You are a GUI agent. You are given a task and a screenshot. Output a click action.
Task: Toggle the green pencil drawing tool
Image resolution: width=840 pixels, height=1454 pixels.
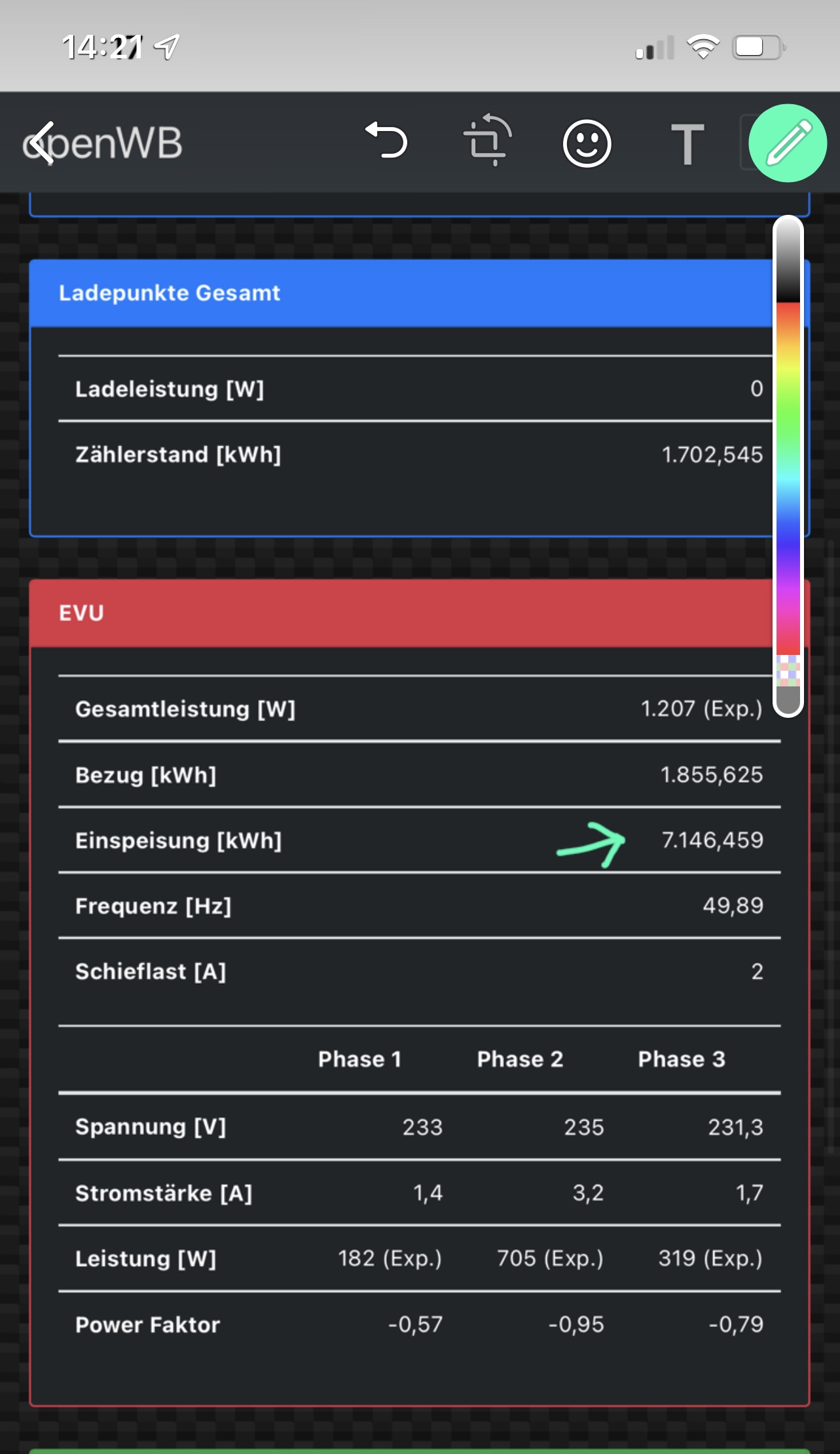coord(787,143)
